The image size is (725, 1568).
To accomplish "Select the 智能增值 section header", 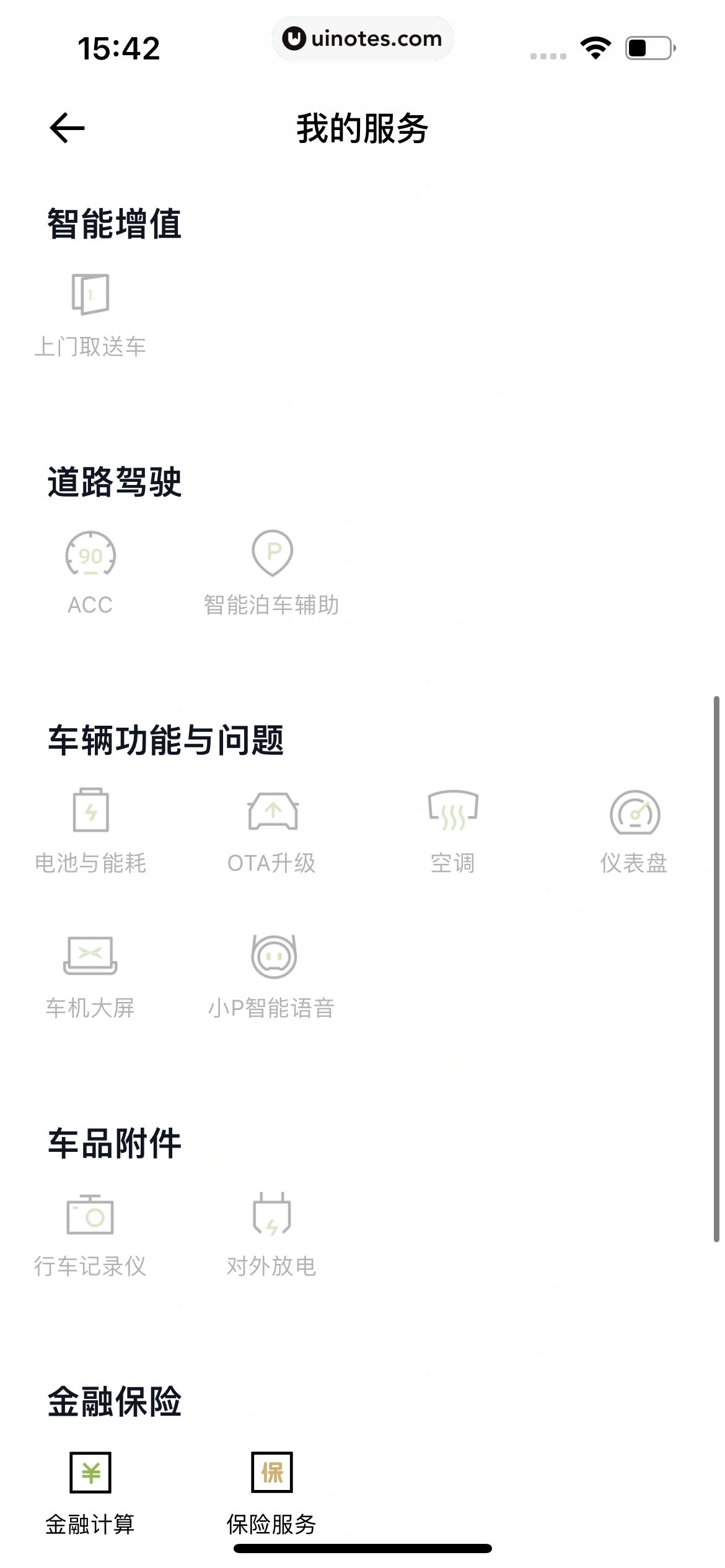I will pos(114,224).
